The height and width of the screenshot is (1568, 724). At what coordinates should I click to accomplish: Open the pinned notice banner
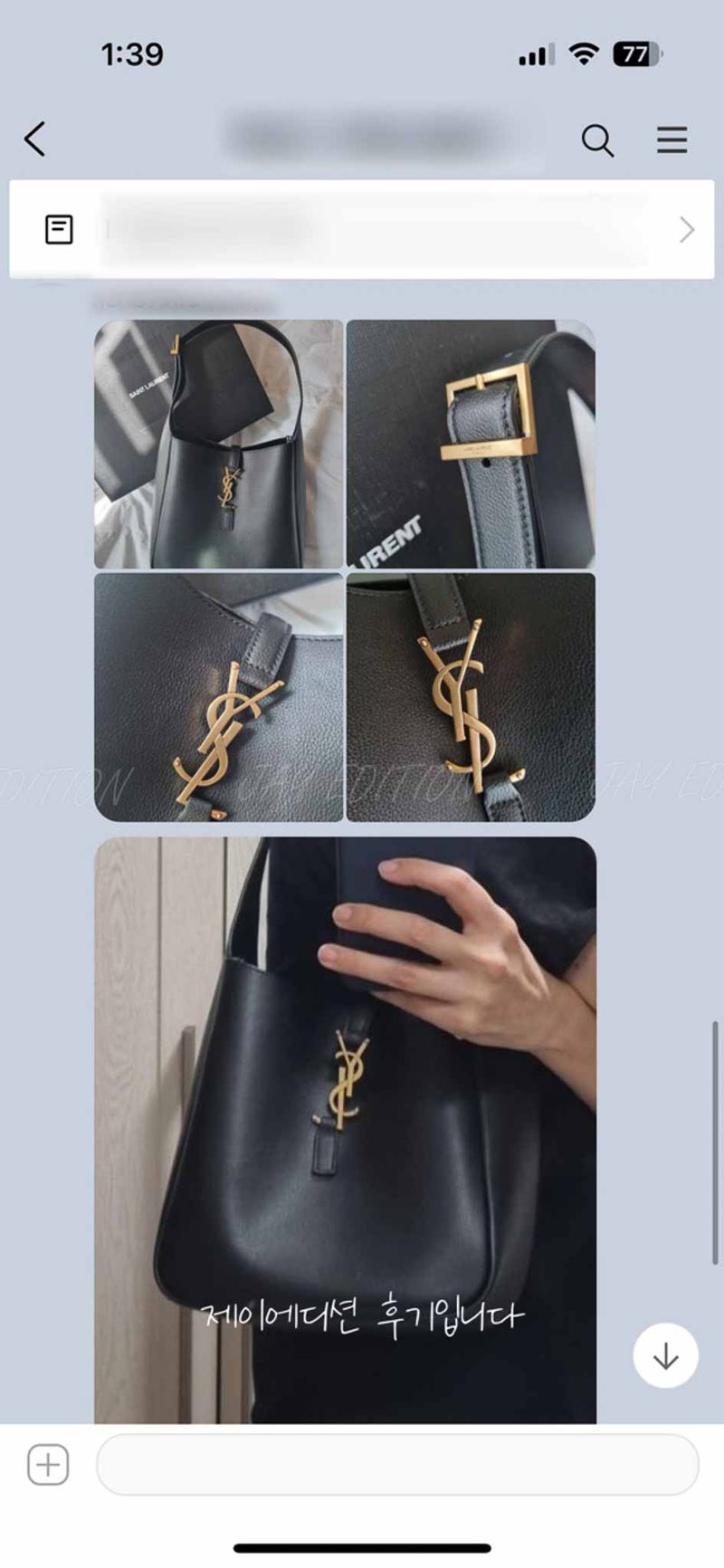coord(362,230)
